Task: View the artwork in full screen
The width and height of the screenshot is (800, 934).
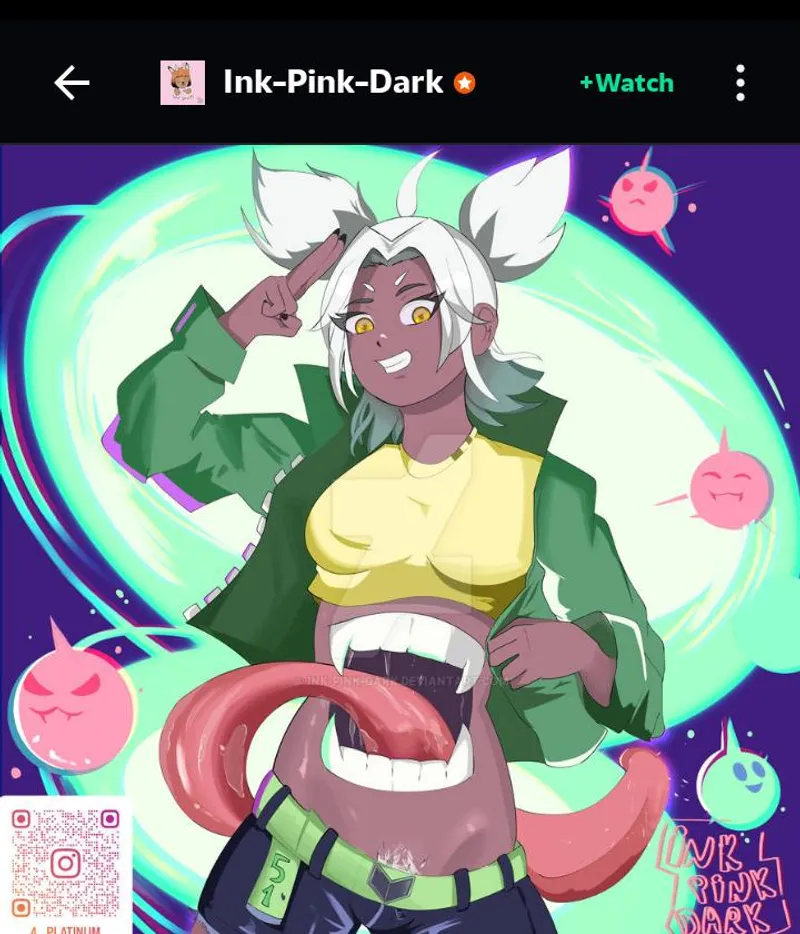Action: point(400,540)
